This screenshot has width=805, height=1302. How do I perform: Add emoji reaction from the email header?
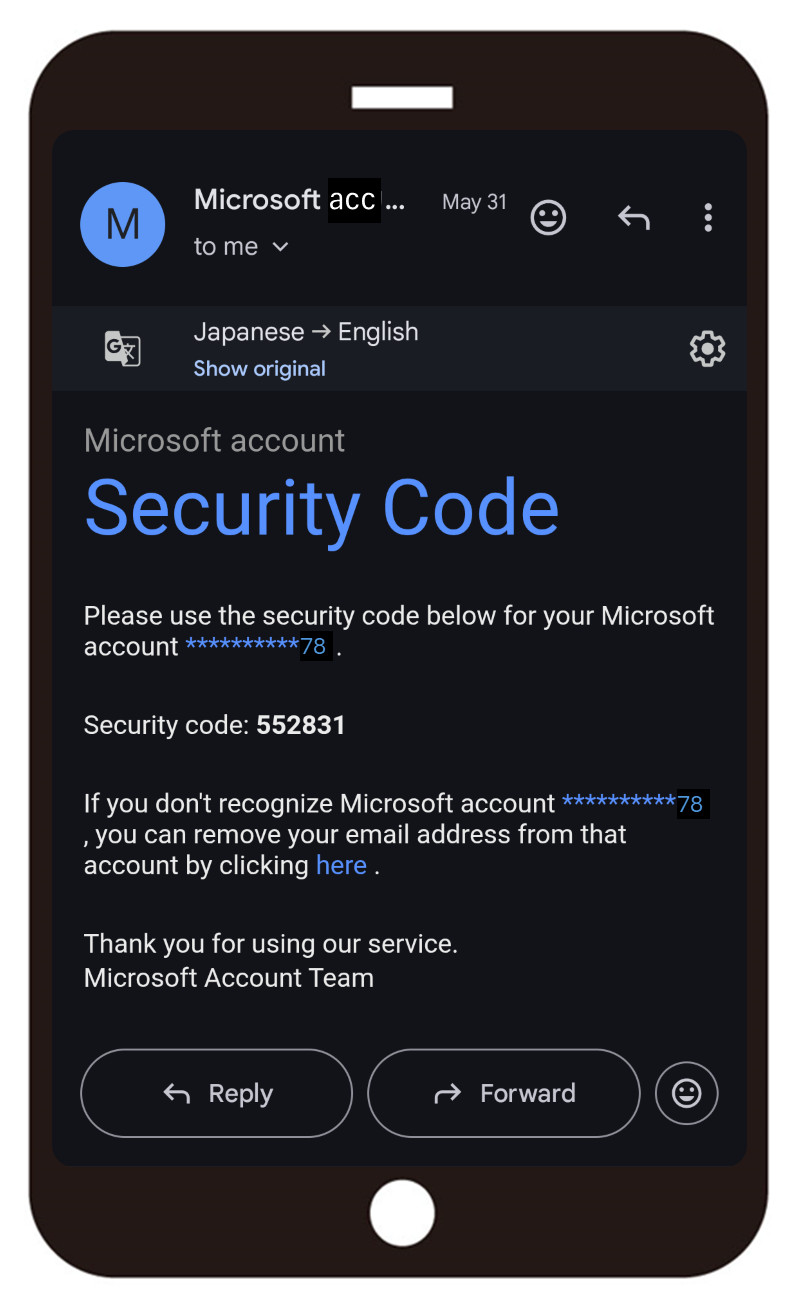(548, 217)
